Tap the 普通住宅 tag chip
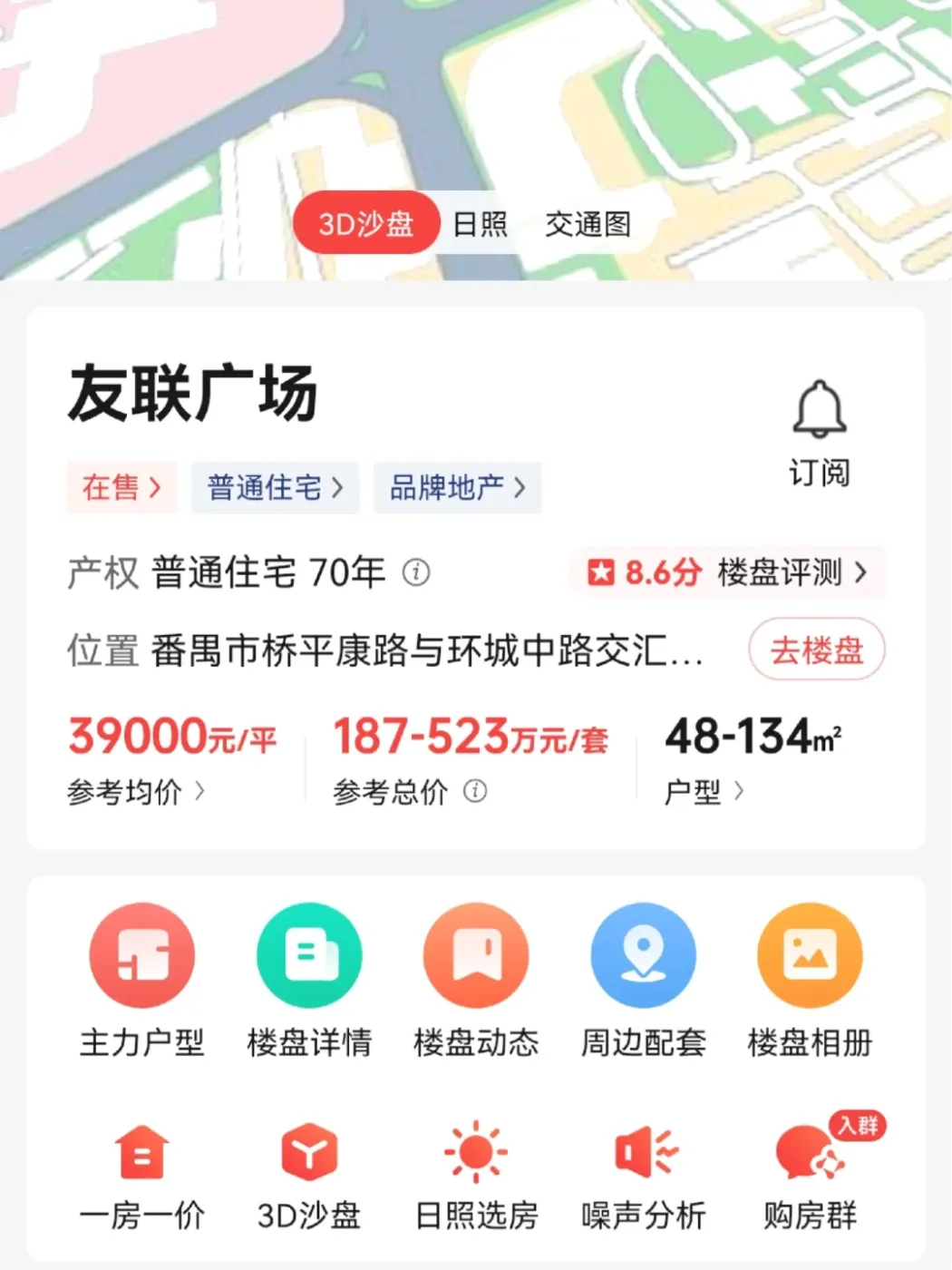 click(275, 487)
